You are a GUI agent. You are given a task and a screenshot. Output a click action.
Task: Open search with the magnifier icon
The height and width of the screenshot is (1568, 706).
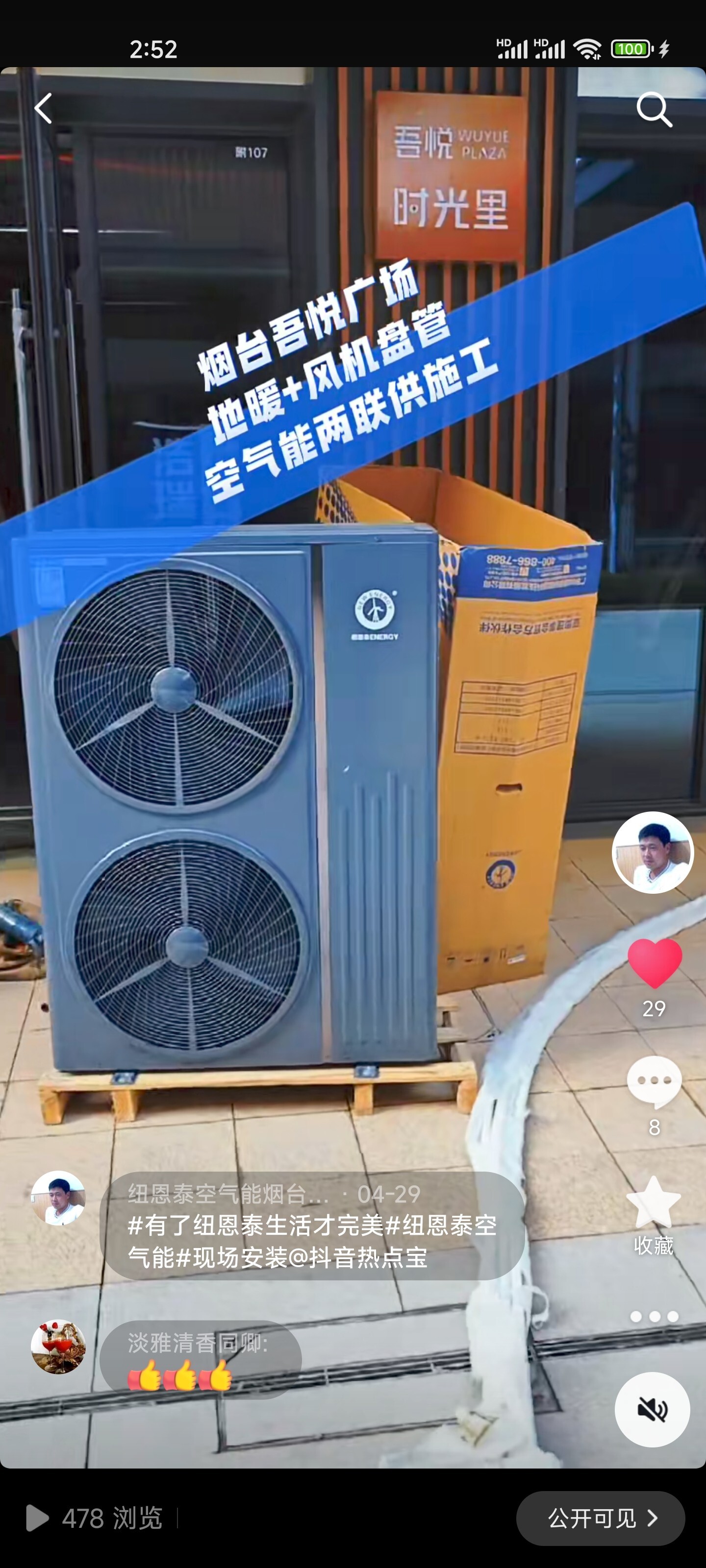[654, 110]
